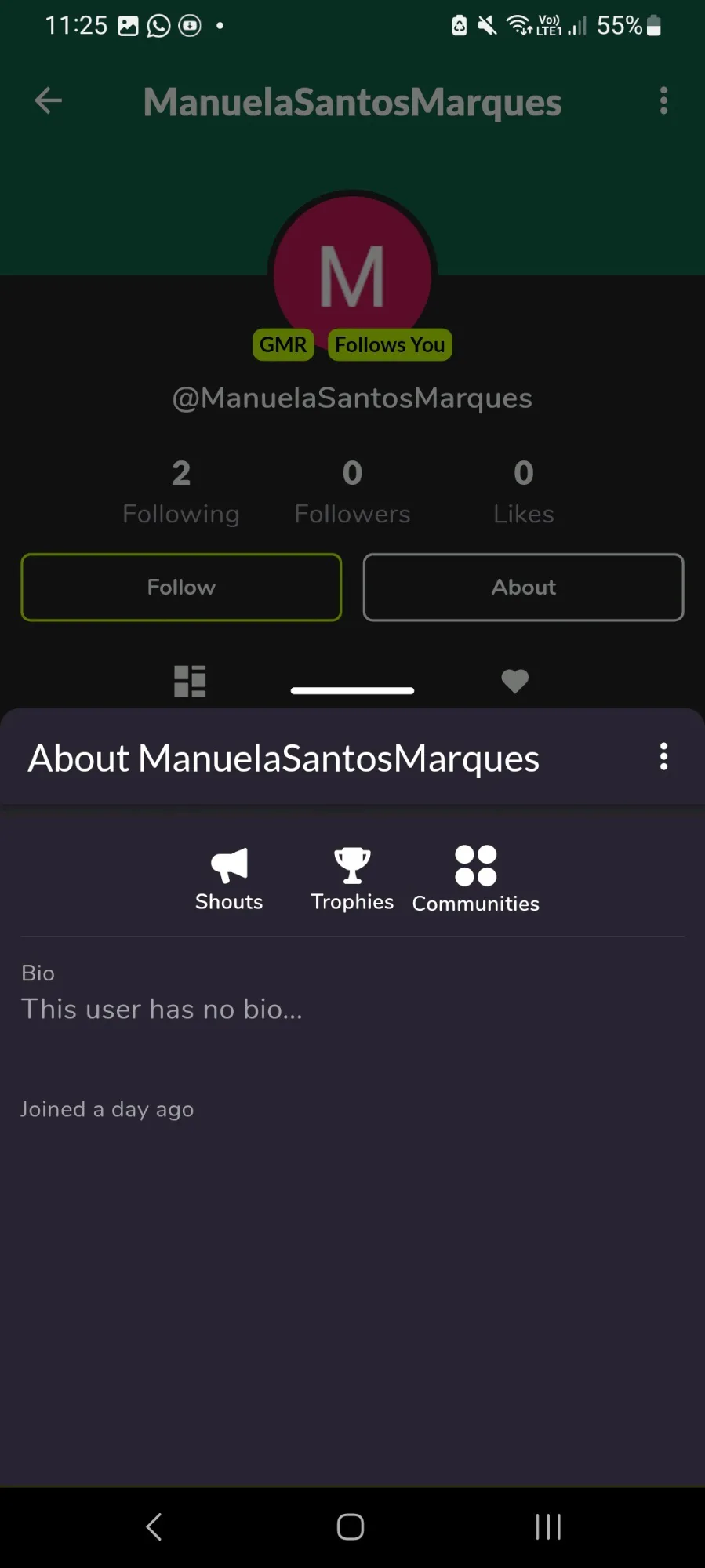The width and height of the screenshot is (705, 1568).
Task: Tap the system back button
Action: (x=154, y=1526)
